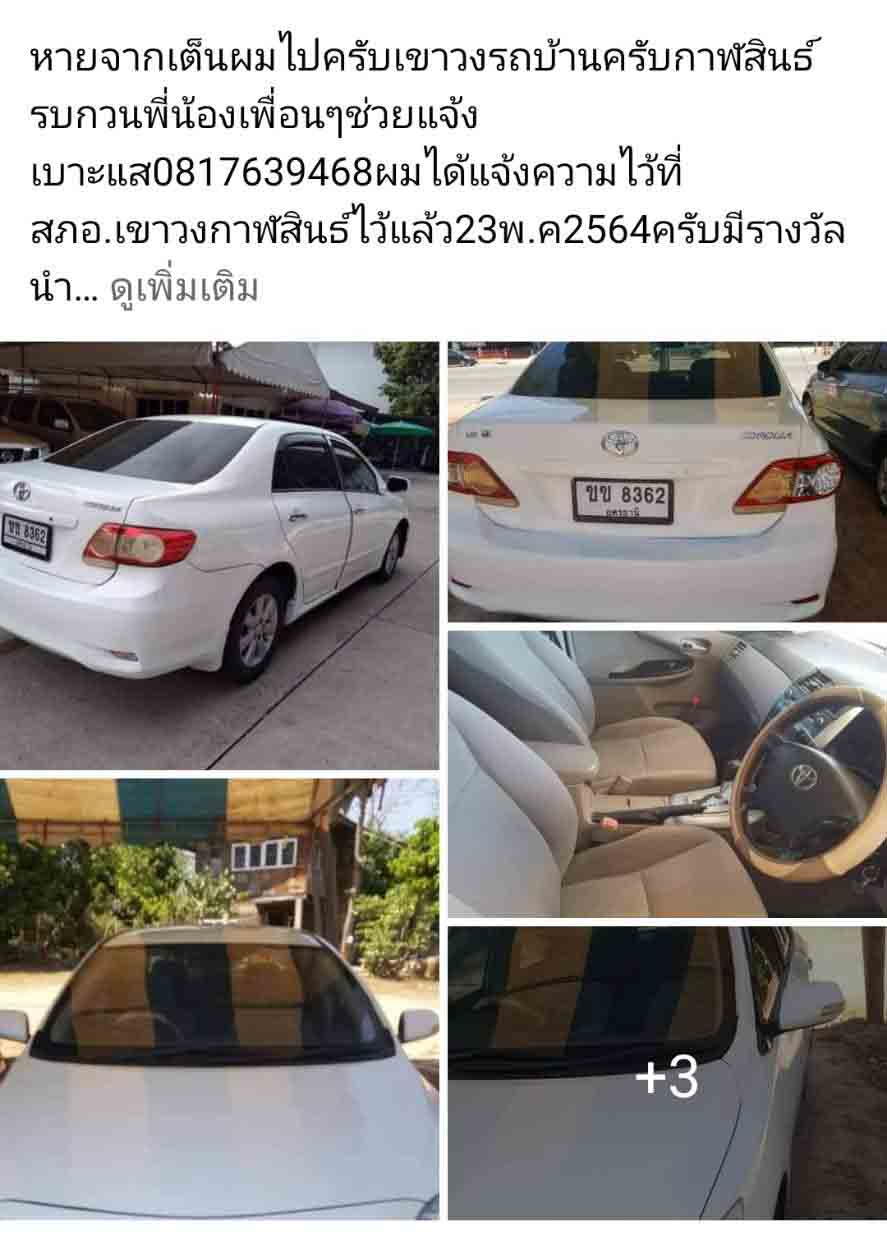Expand the post text with ดูเพิ่มเติม
887x1235 pixels.
click(x=185, y=288)
